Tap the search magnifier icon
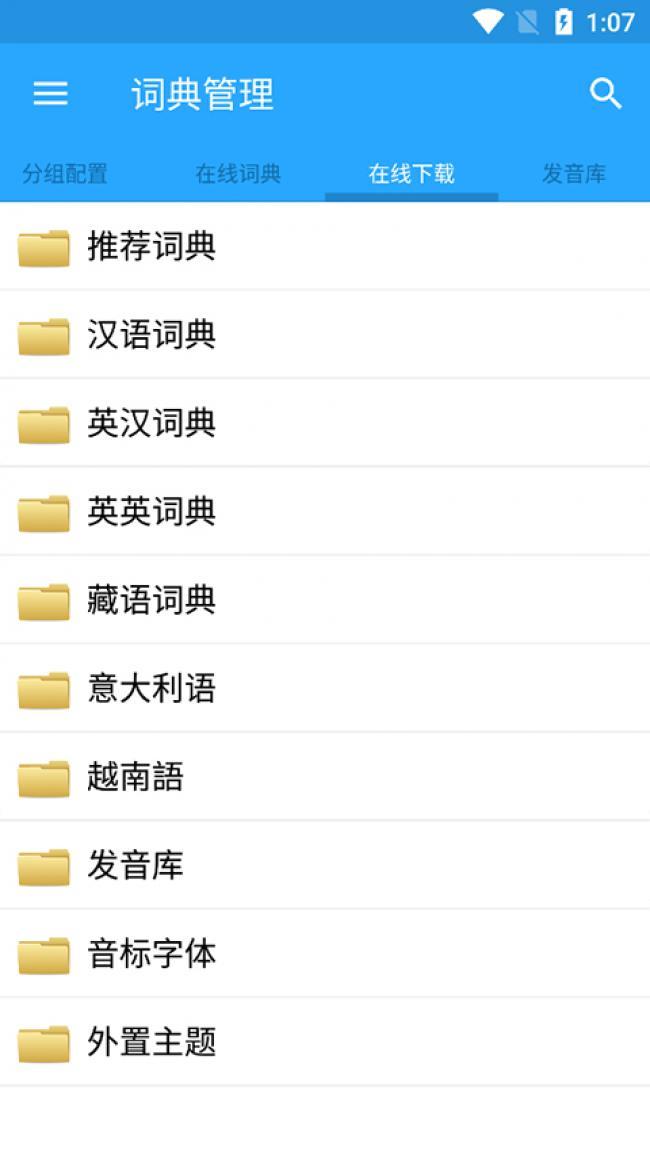Viewport: 650px width, 1155px height. (x=606, y=94)
